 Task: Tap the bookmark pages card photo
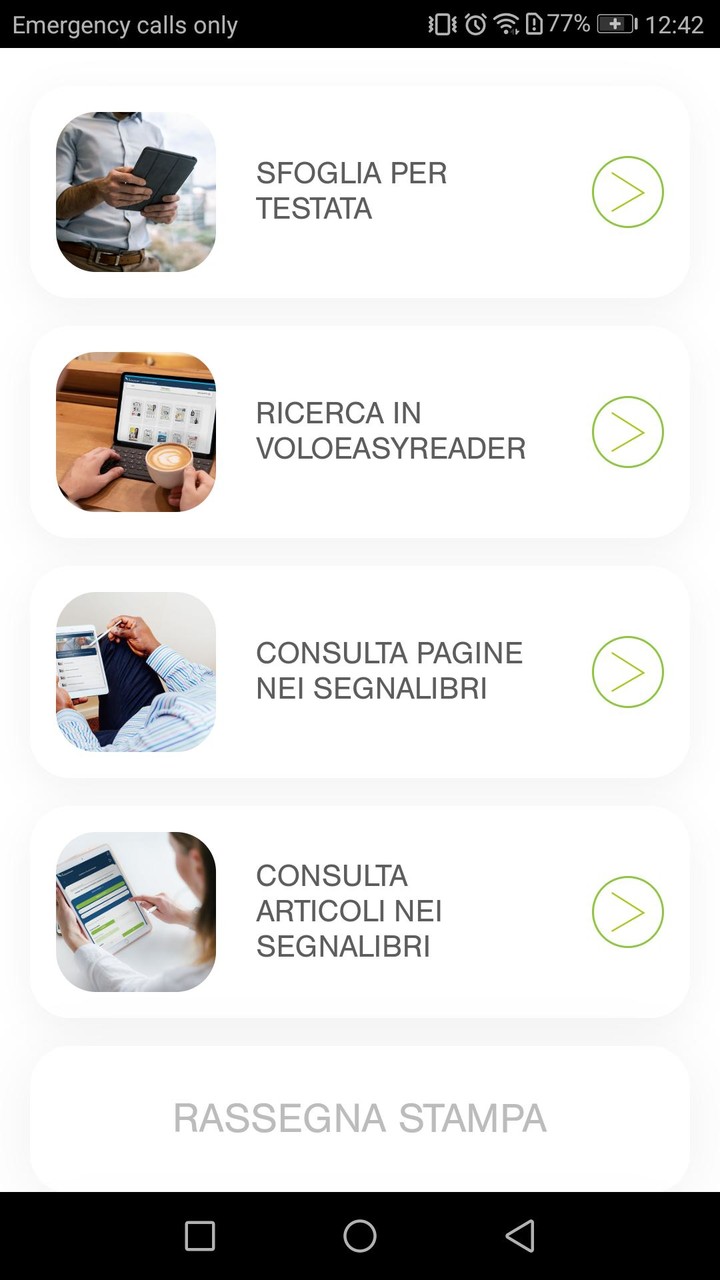(x=135, y=672)
